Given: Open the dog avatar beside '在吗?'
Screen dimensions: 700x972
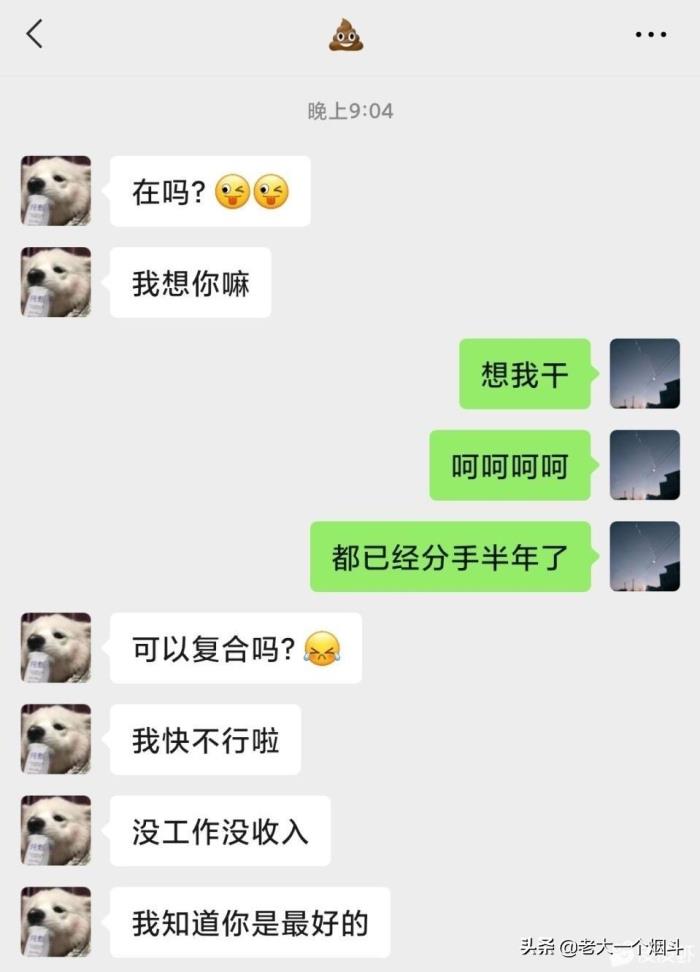Looking at the screenshot, I should point(56,191).
